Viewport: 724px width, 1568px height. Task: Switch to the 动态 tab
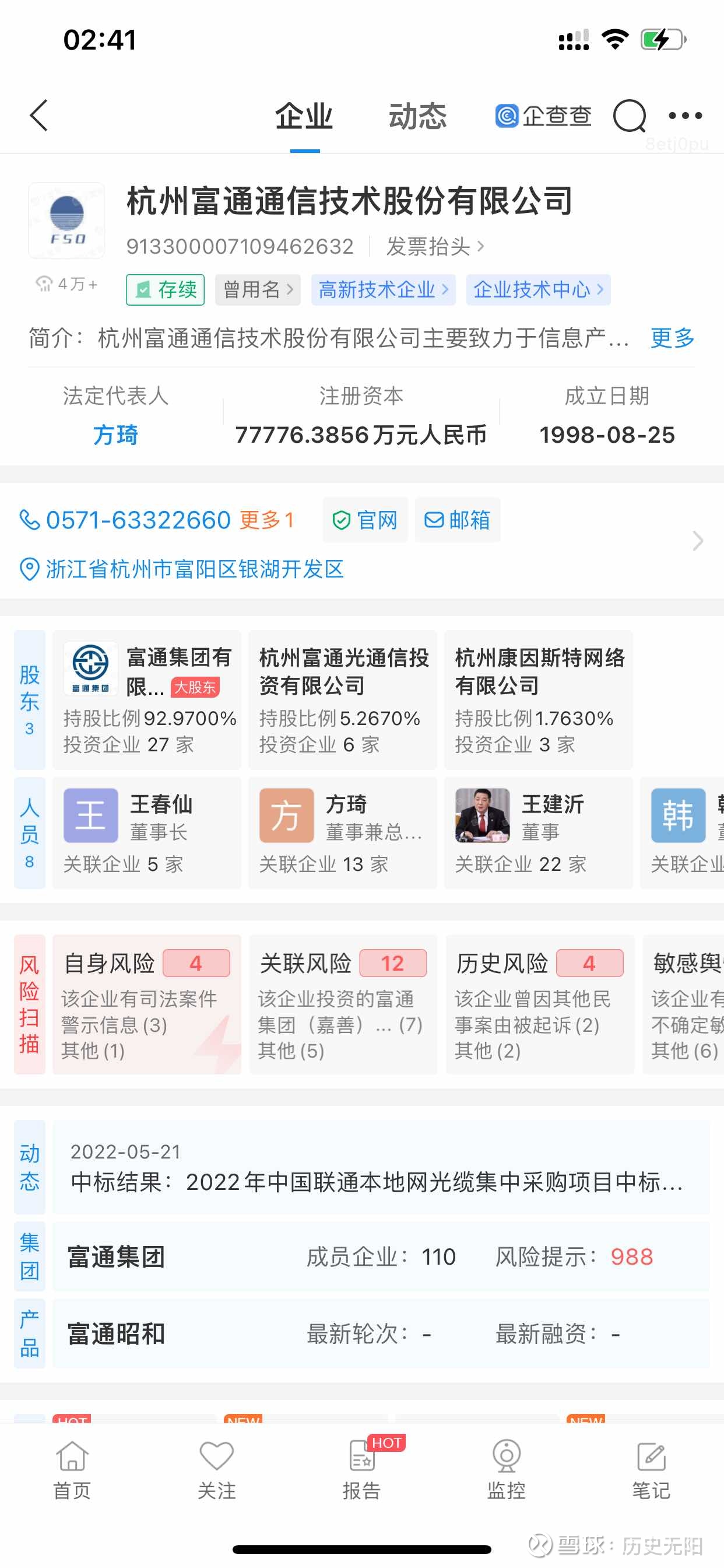(x=417, y=116)
